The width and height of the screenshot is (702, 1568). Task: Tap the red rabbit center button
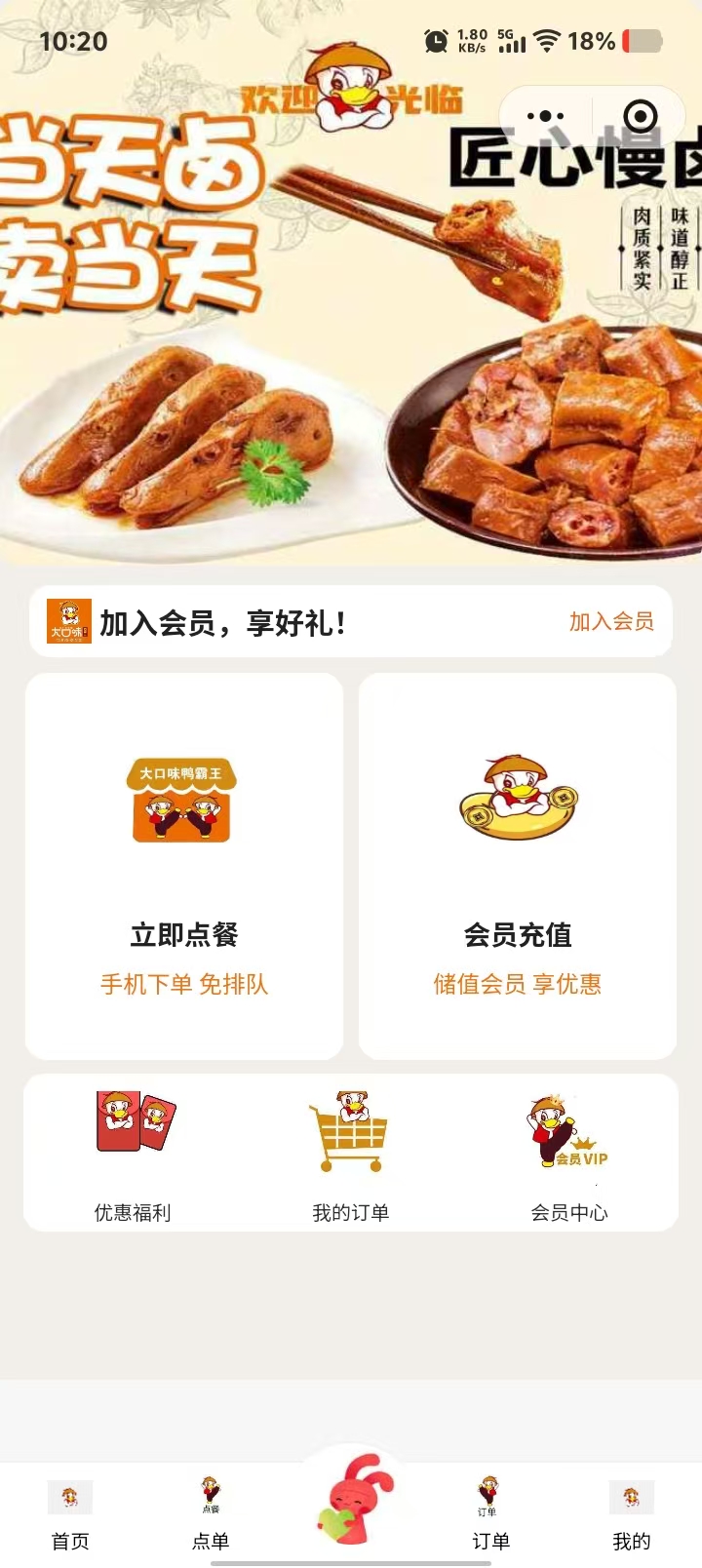tap(353, 1502)
